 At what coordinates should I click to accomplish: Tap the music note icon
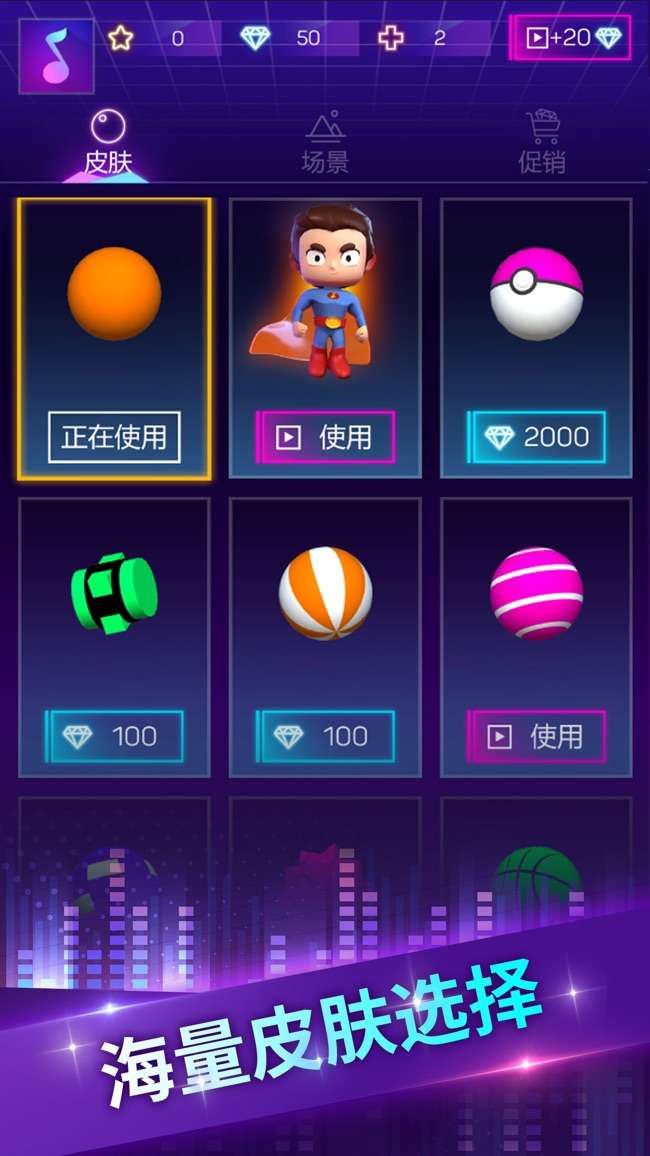click(57, 56)
